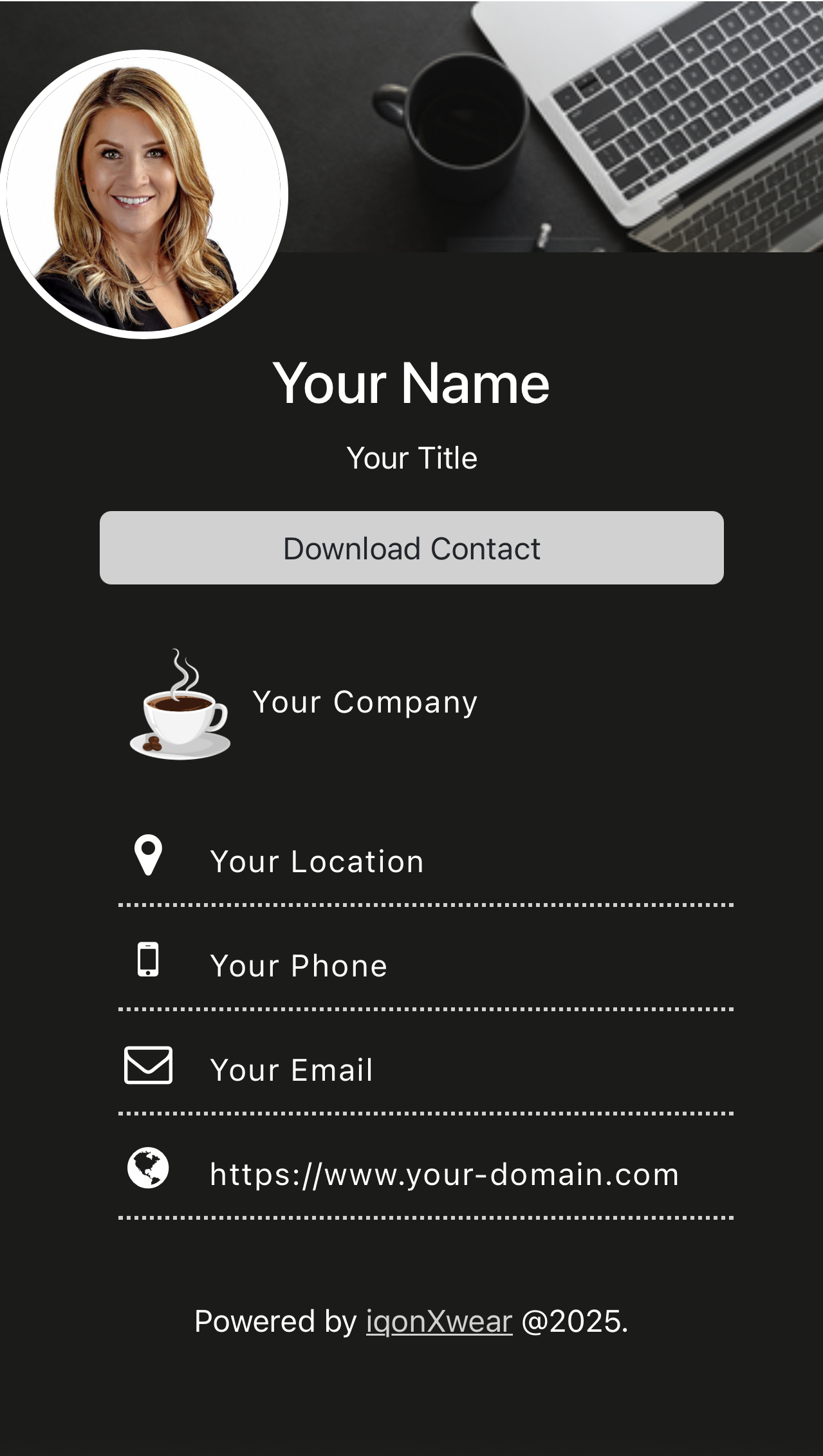This screenshot has width=823, height=1456.
Task: Click the Your Phone entry
Action: [x=299, y=964]
